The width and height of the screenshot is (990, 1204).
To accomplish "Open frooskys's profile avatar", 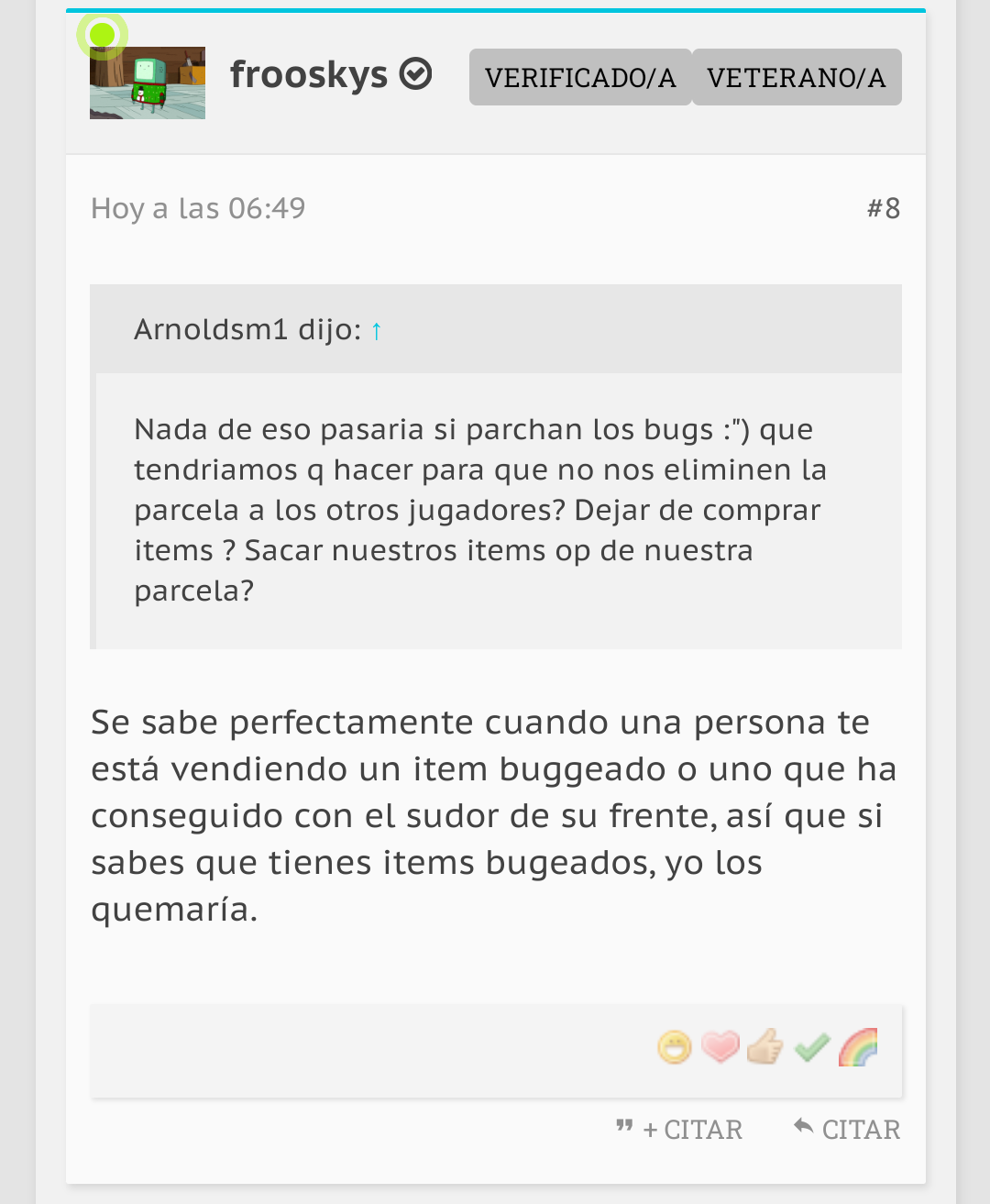I will pos(147,83).
